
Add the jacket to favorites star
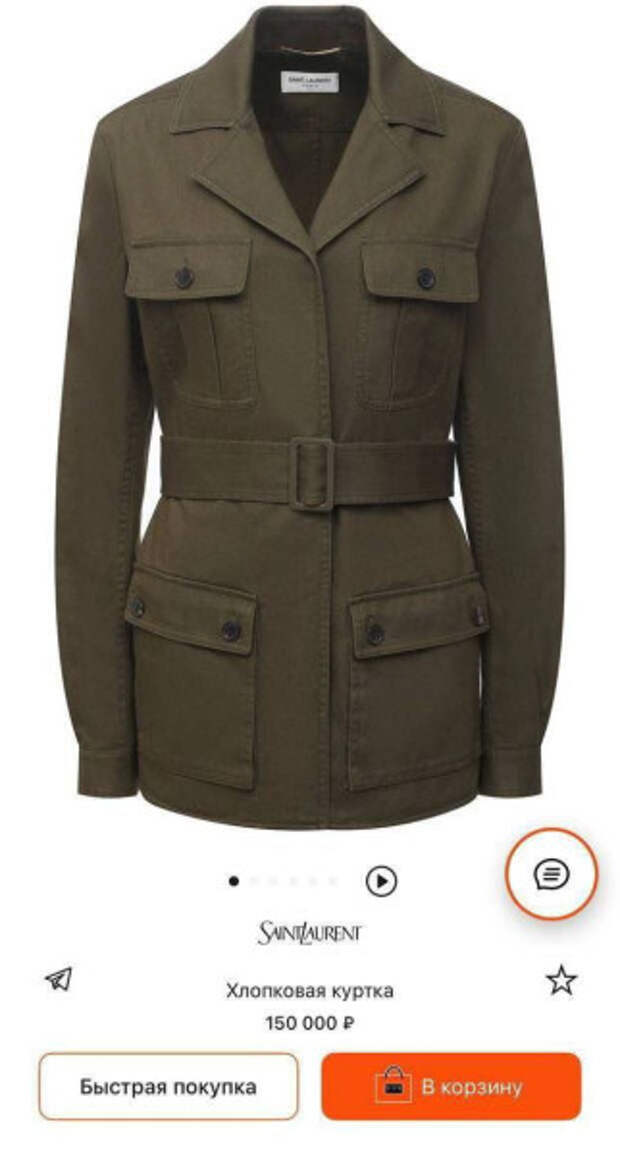point(561,980)
